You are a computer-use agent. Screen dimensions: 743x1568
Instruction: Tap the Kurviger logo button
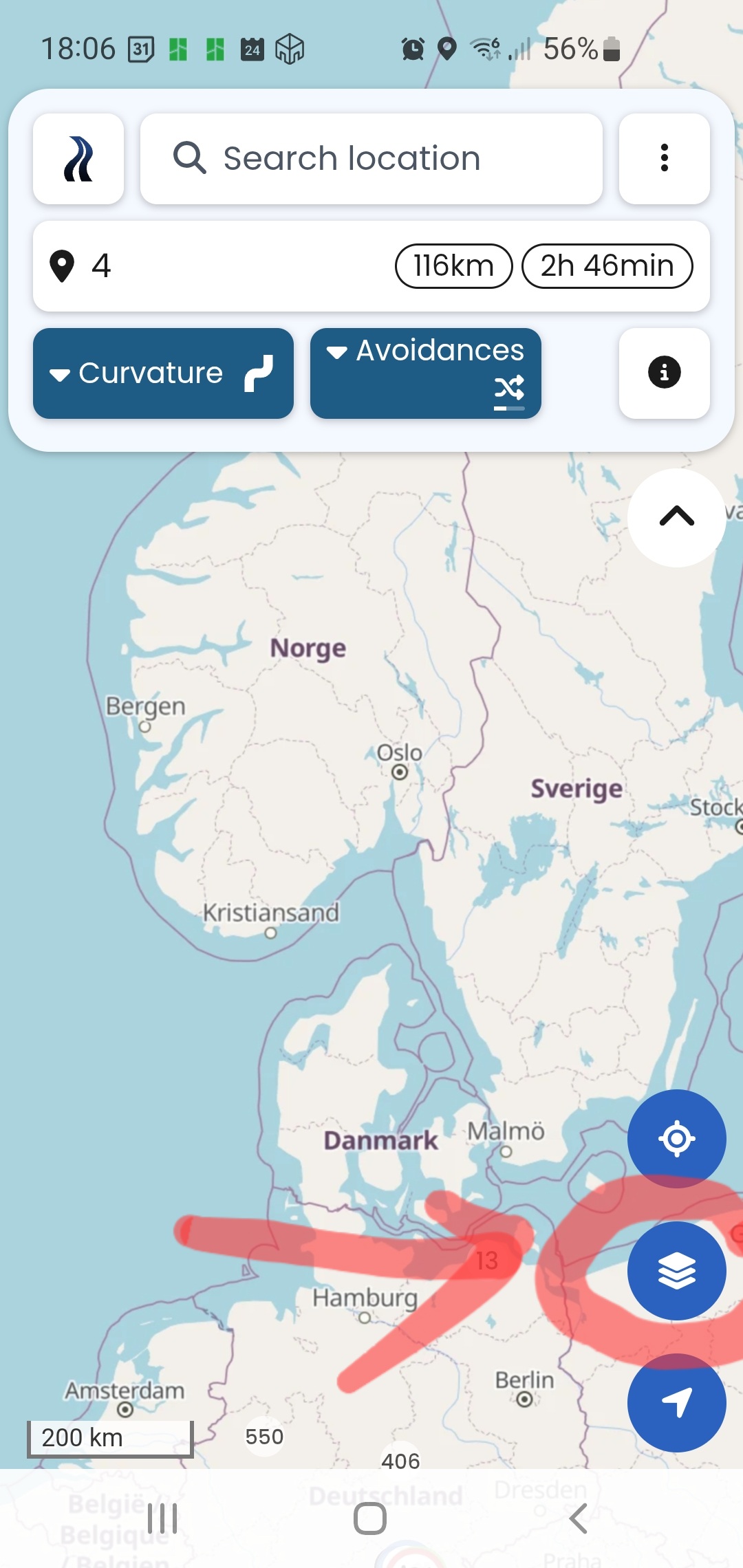(x=78, y=159)
